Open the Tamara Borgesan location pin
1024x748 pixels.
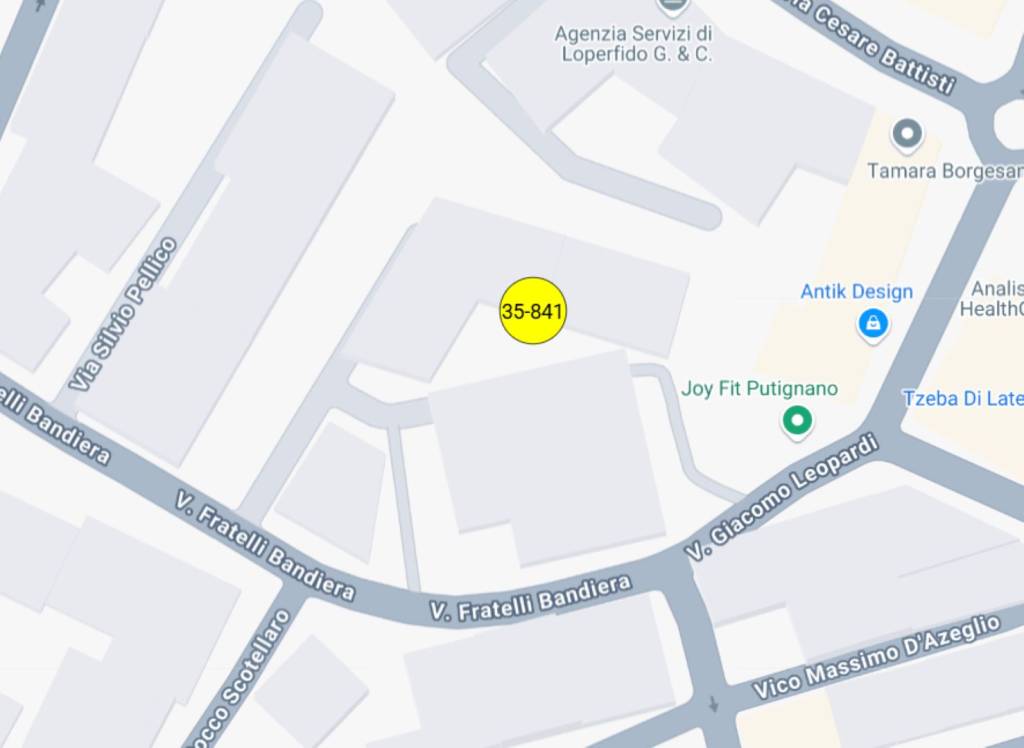pyautogui.click(x=907, y=134)
